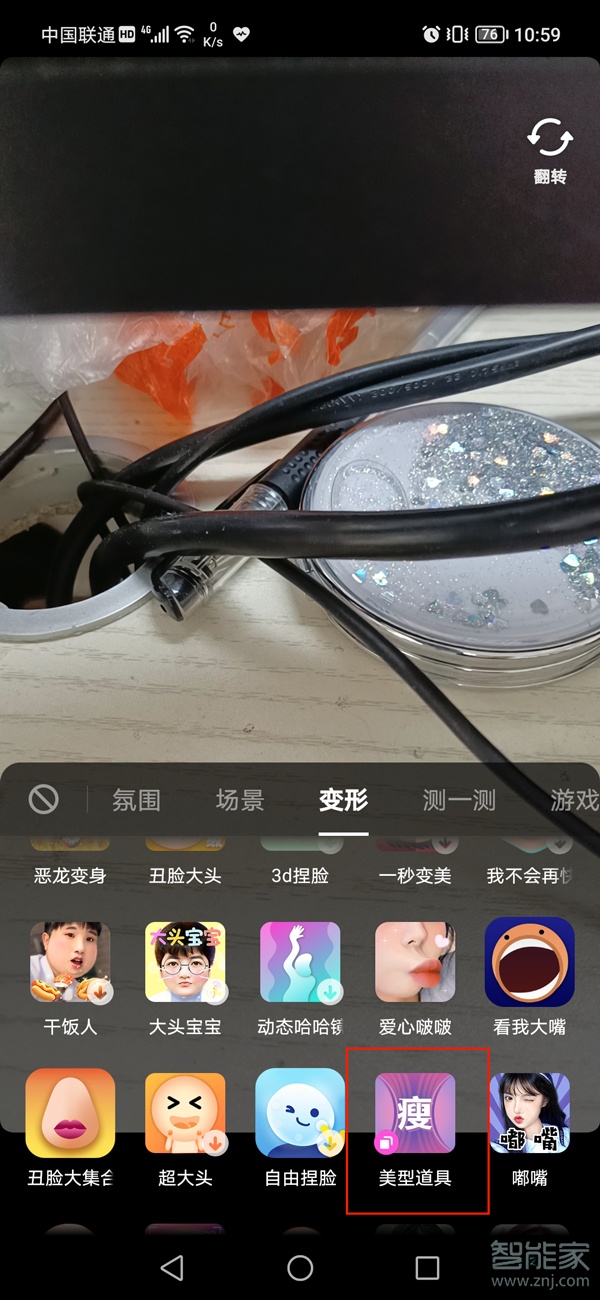Viewport: 600px width, 1300px height.
Task: Switch to the 场景 tab
Action: [x=240, y=800]
